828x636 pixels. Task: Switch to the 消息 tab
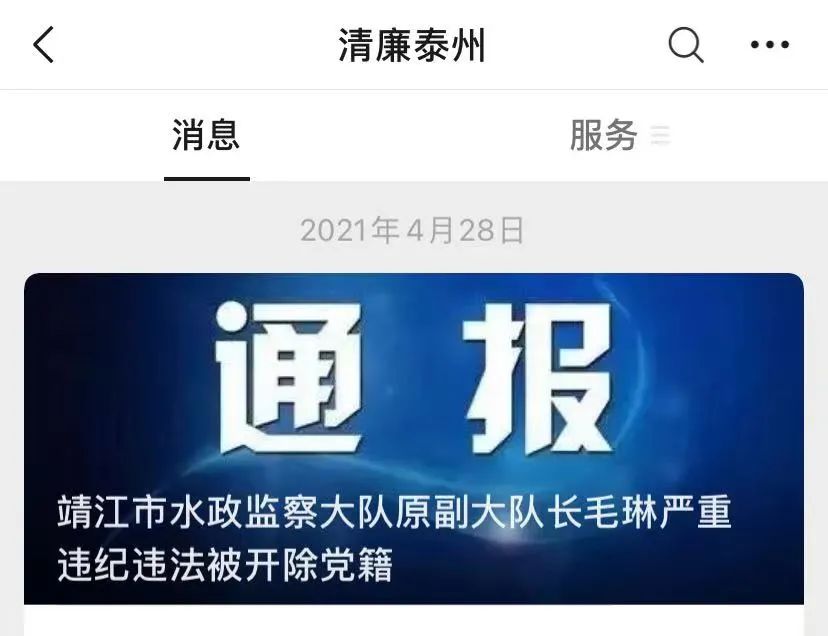206,135
